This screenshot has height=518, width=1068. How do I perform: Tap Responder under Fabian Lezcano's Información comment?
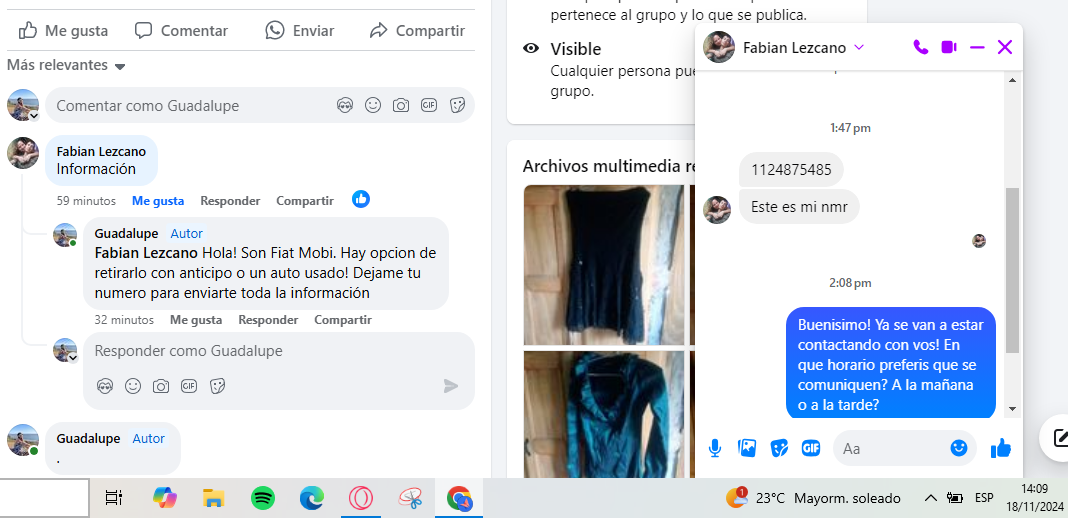point(230,201)
